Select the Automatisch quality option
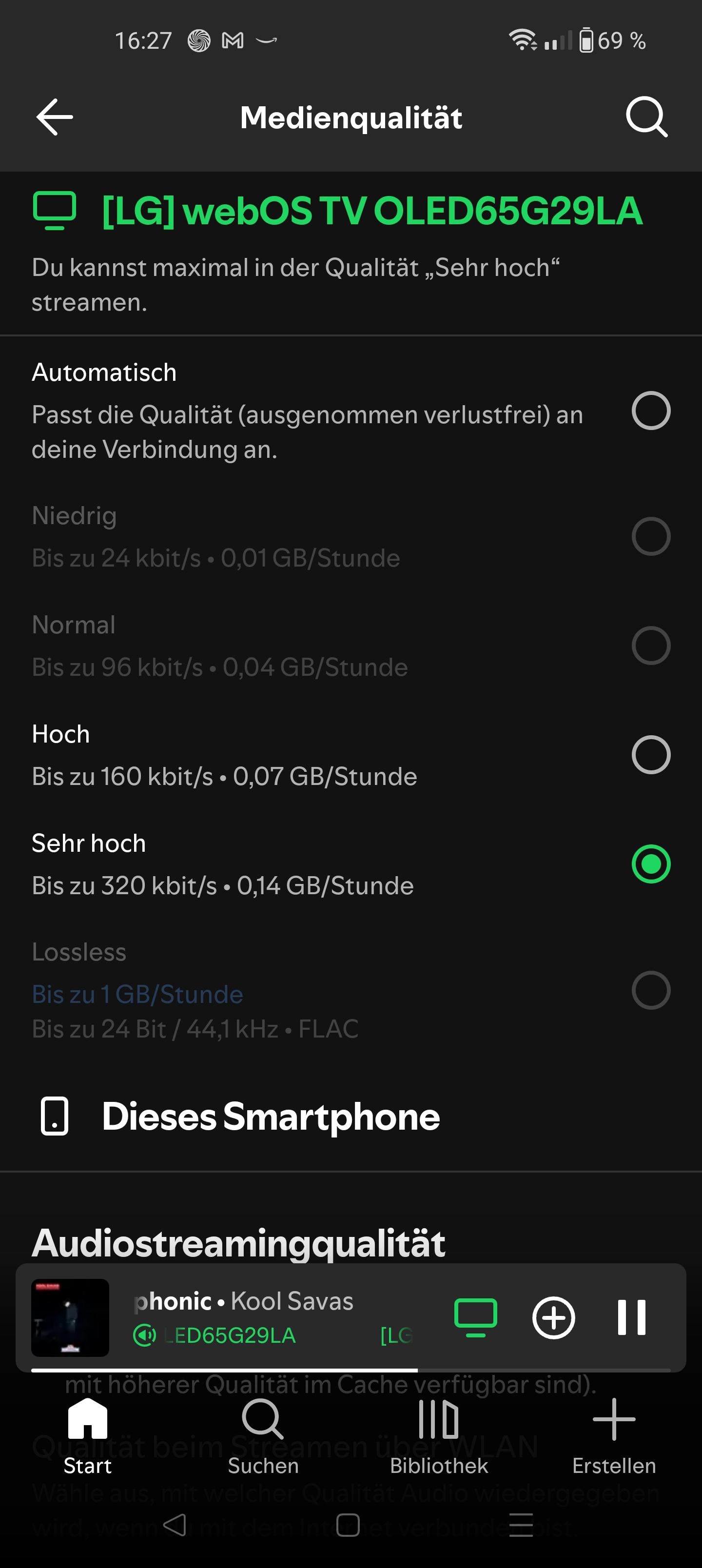Viewport: 702px width, 1568px height. point(650,411)
